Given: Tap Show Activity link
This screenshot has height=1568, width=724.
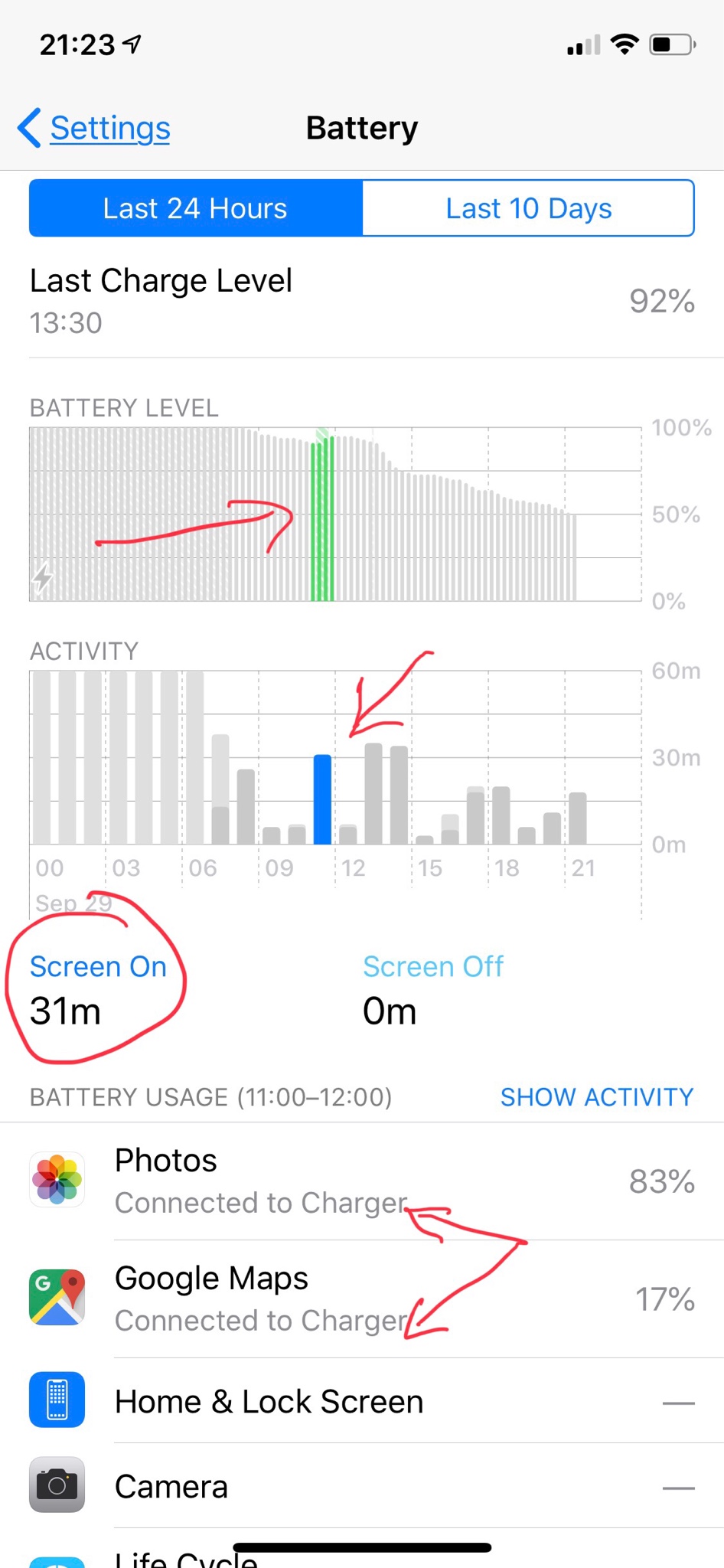Looking at the screenshot, I should pyautogui.click(x=596, y=1097).
